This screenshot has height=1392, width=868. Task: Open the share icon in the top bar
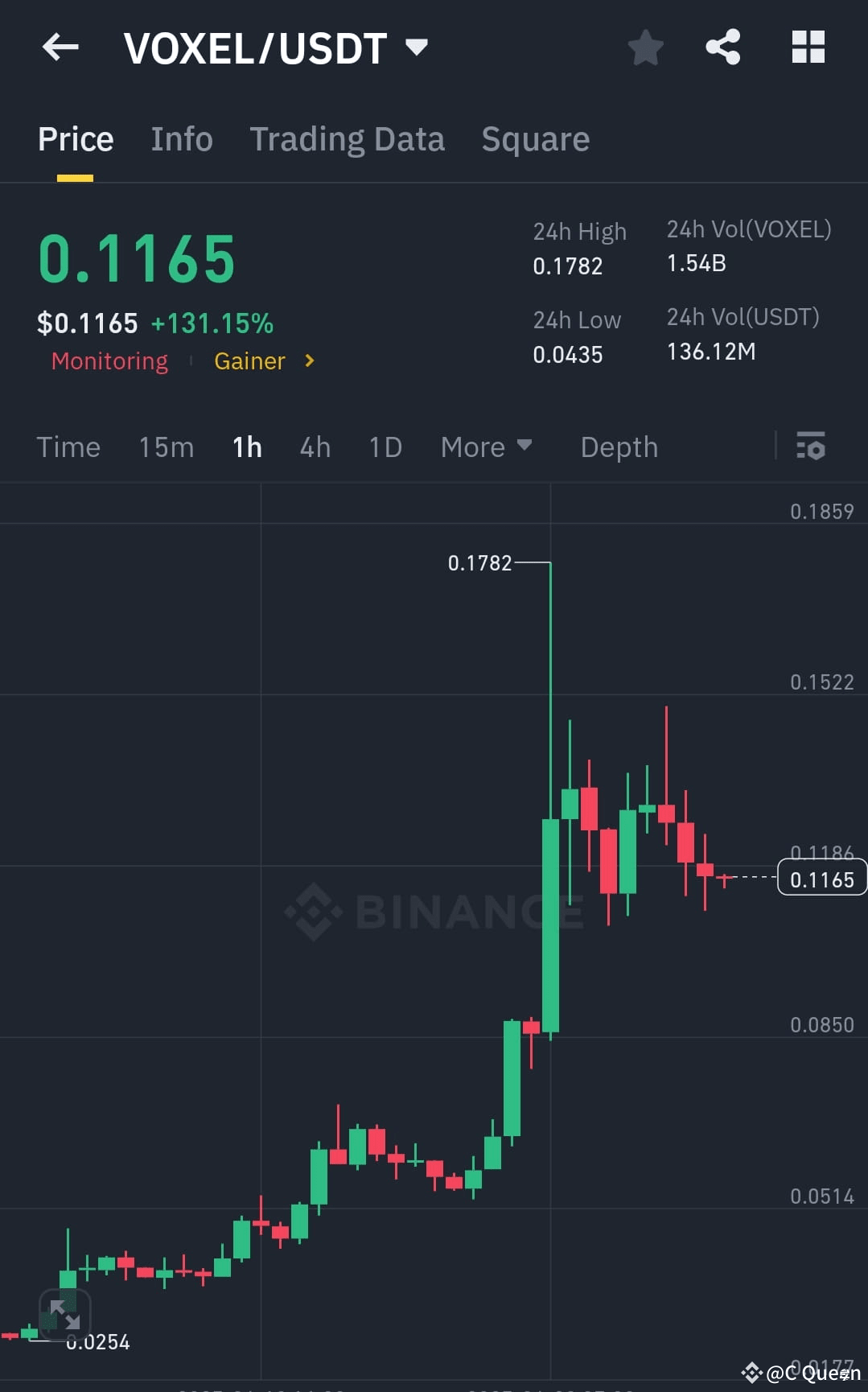pos(722,47)
